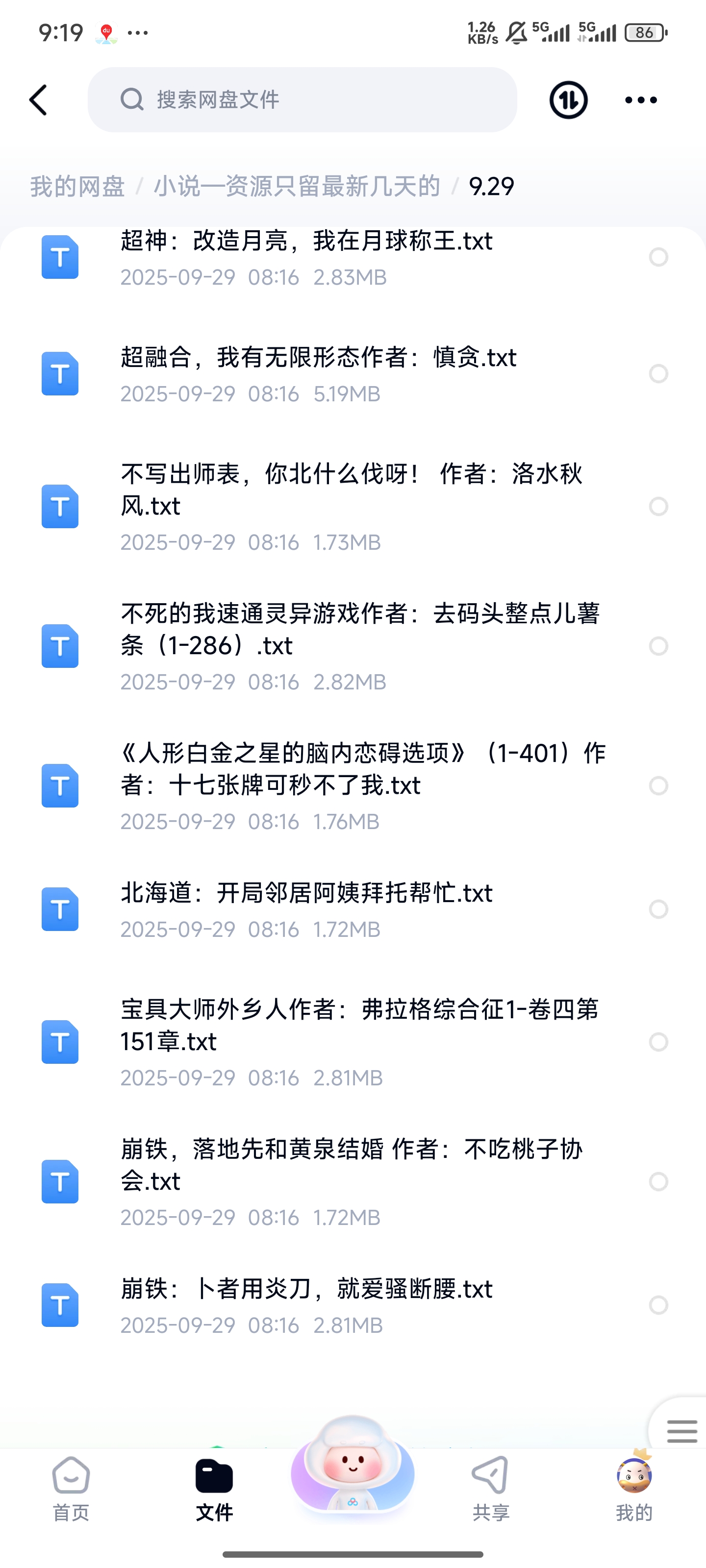This screenshot has width=706, height=1568.
Task: Open breadcrumb folder 小说—资源只留最新几天的
Action: [x=297, y=186]
